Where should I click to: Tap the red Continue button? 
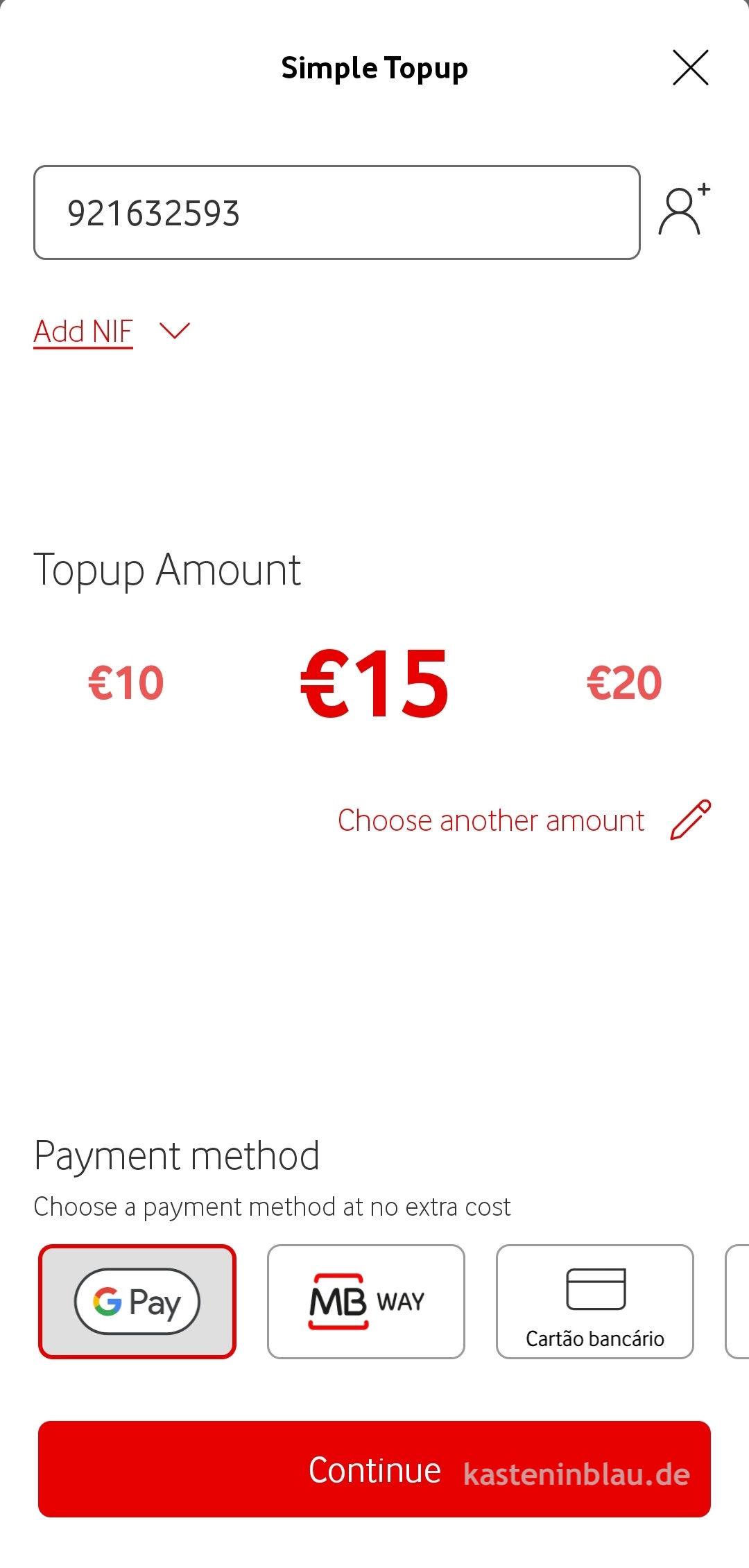click(374, 1469)
